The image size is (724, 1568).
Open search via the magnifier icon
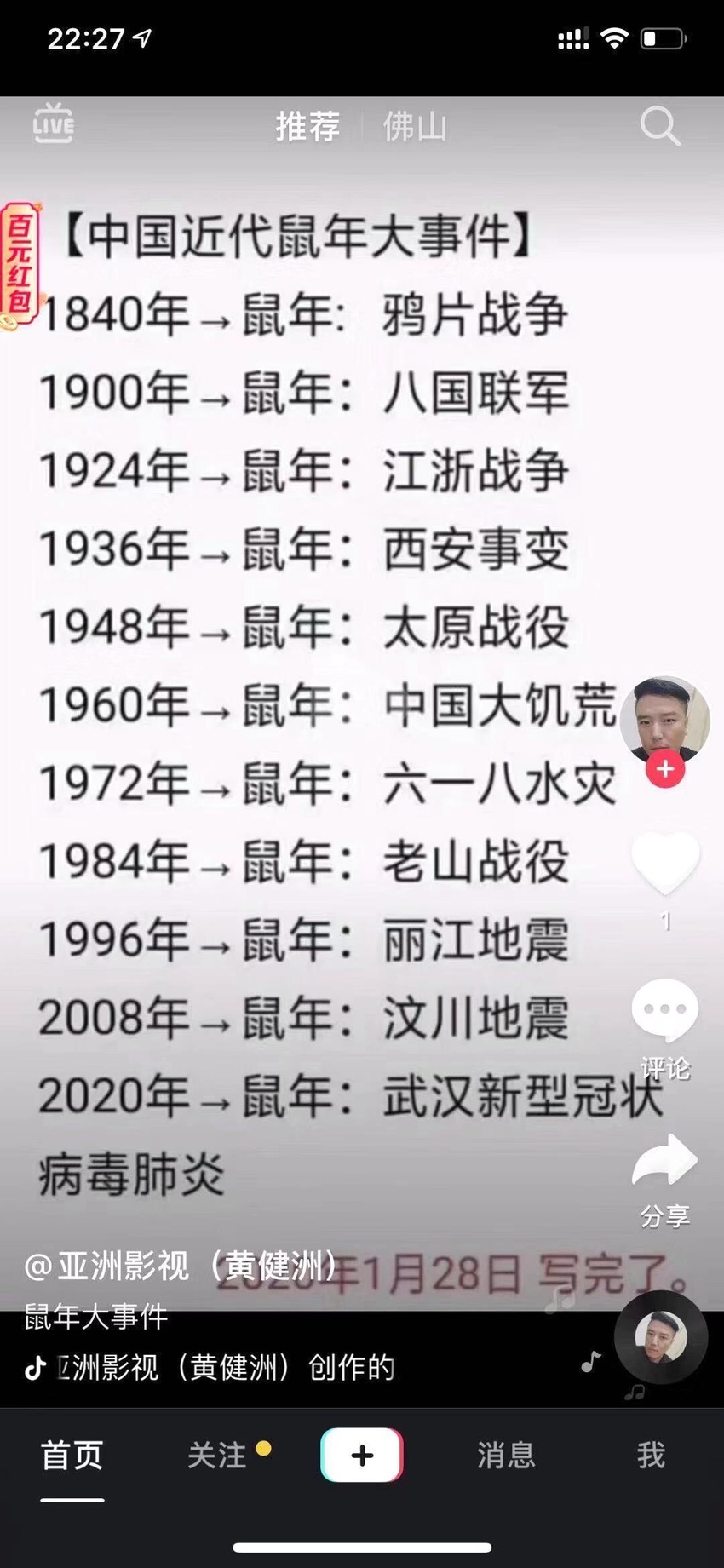point(660,126)
